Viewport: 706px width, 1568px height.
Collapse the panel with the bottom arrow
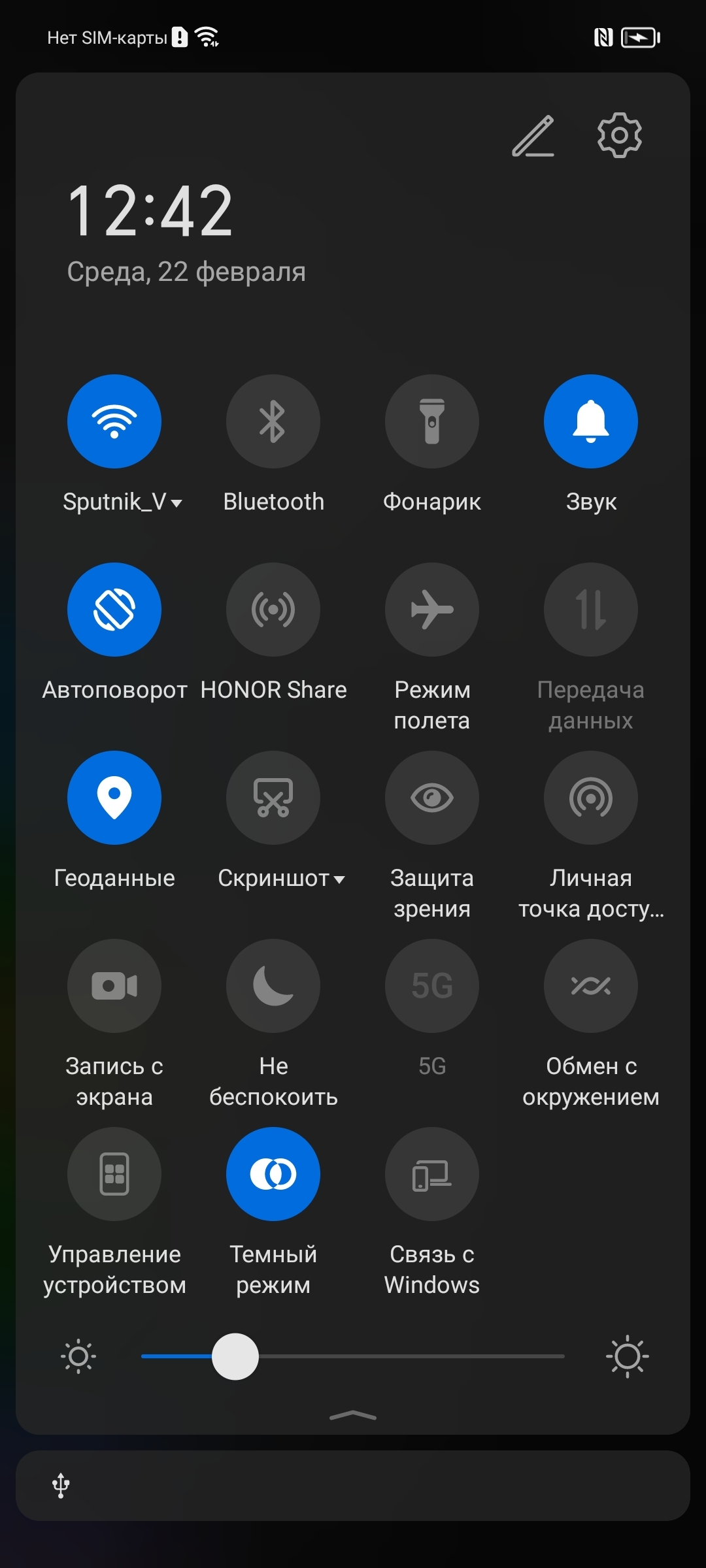[x=353, y=1416]
